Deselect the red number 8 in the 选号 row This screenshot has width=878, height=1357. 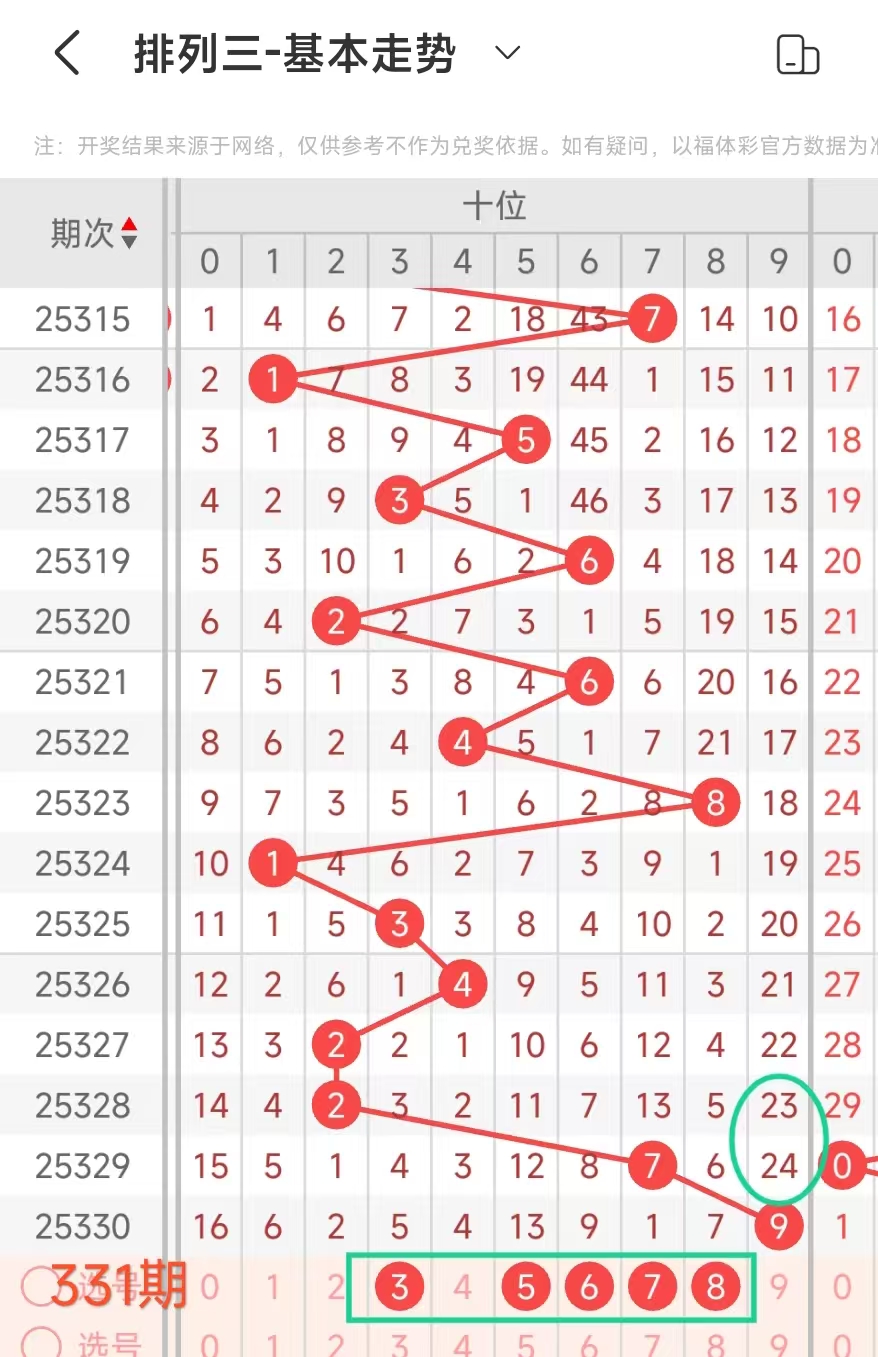tap(715, 1287)
